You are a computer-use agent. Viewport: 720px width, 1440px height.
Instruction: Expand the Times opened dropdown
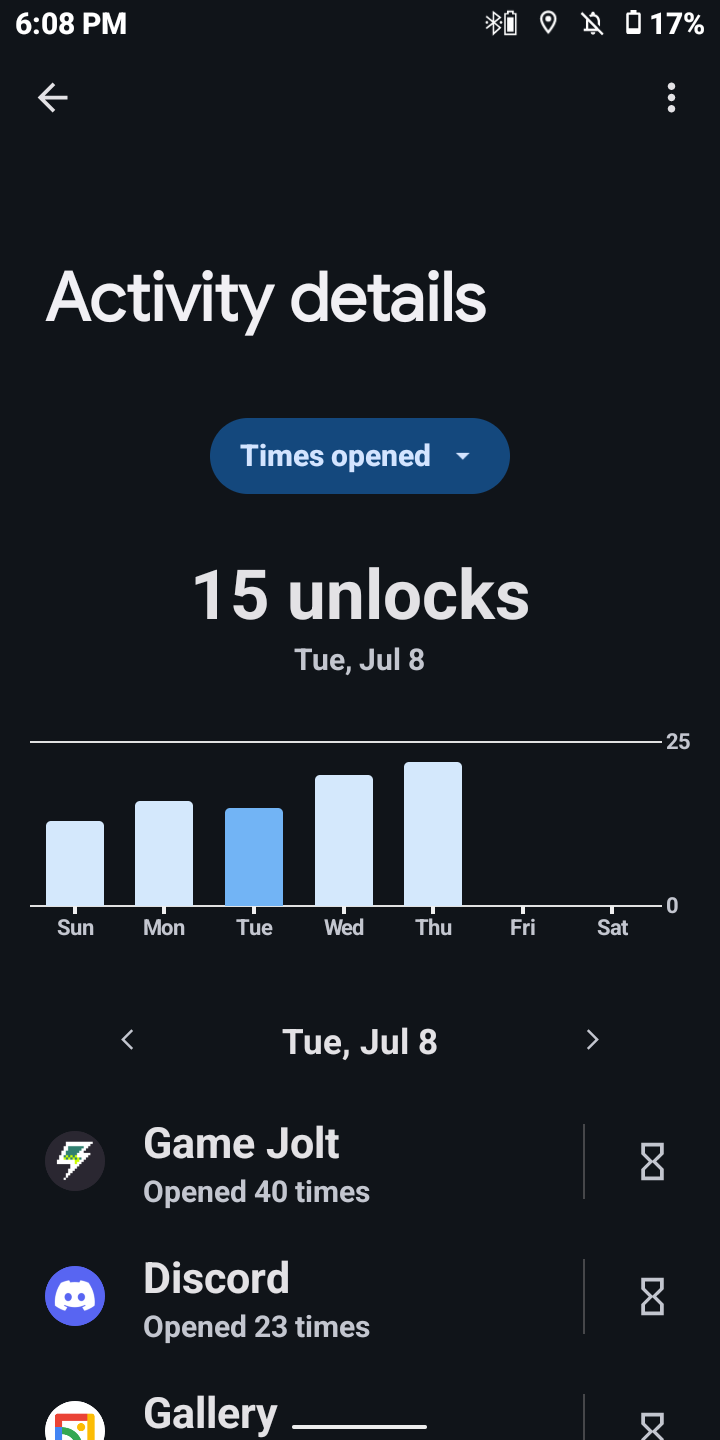[x=360, y=456]
